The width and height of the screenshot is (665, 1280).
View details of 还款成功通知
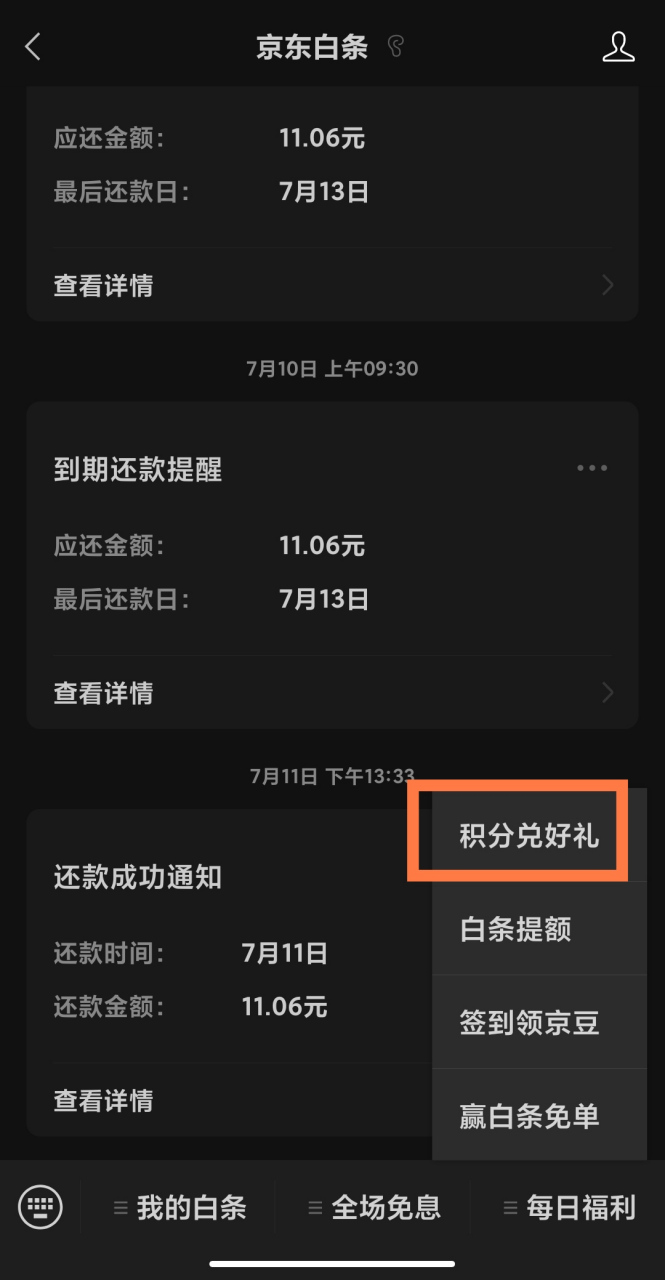(230, 1101)
